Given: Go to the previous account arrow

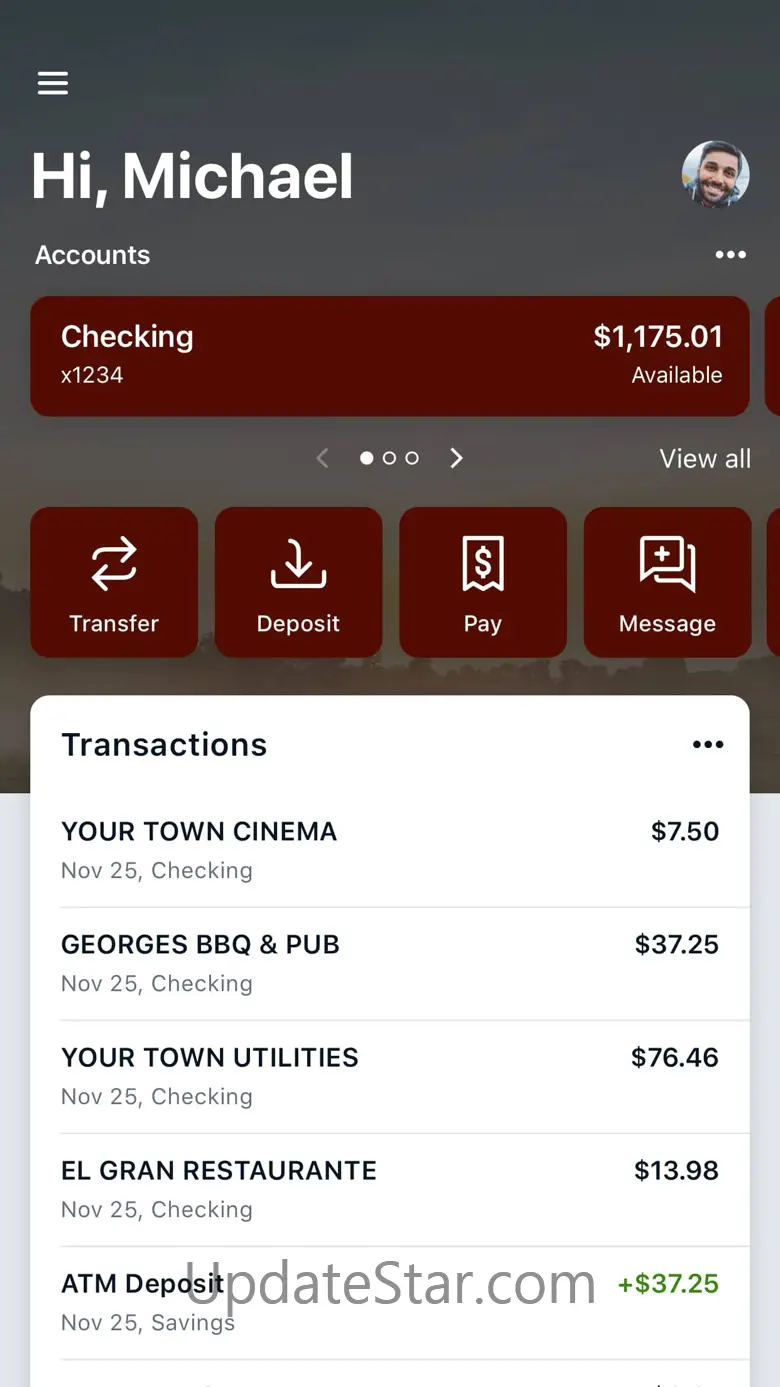Looking at the screenshot, I should tap(322, 458).
